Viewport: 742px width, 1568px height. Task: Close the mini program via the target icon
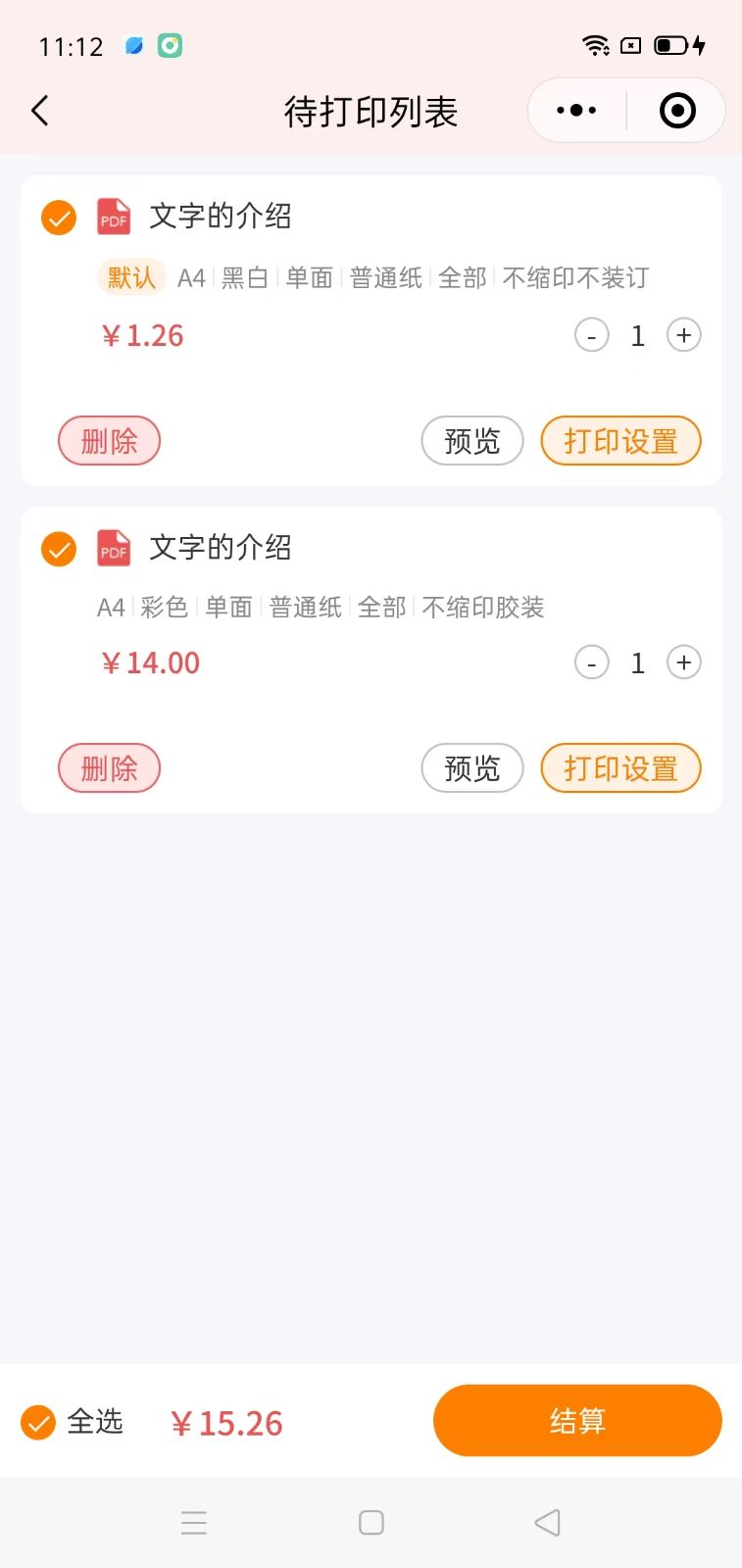(x=677, y=111)
